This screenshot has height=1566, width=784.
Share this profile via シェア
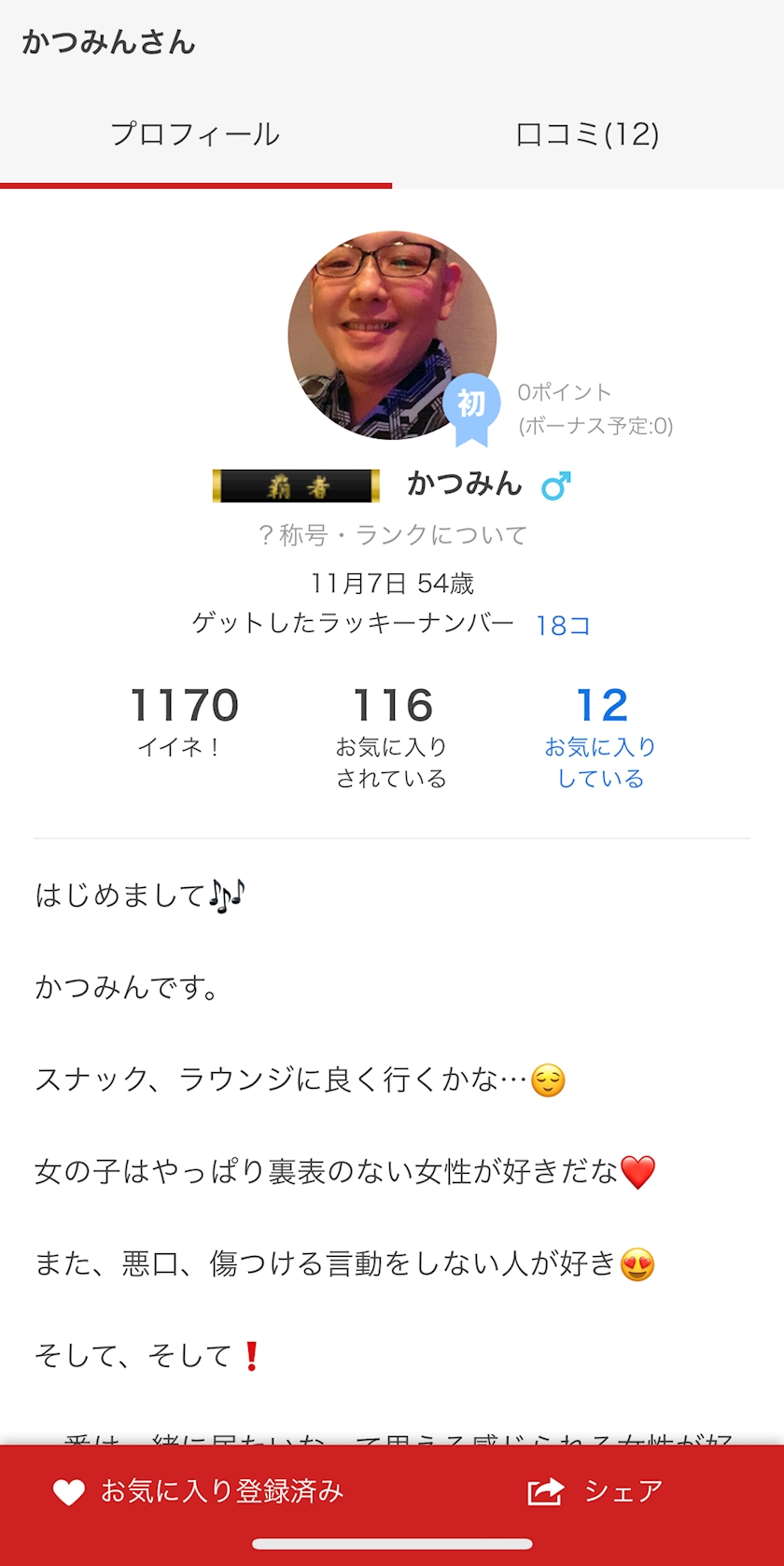[595, 1491]
